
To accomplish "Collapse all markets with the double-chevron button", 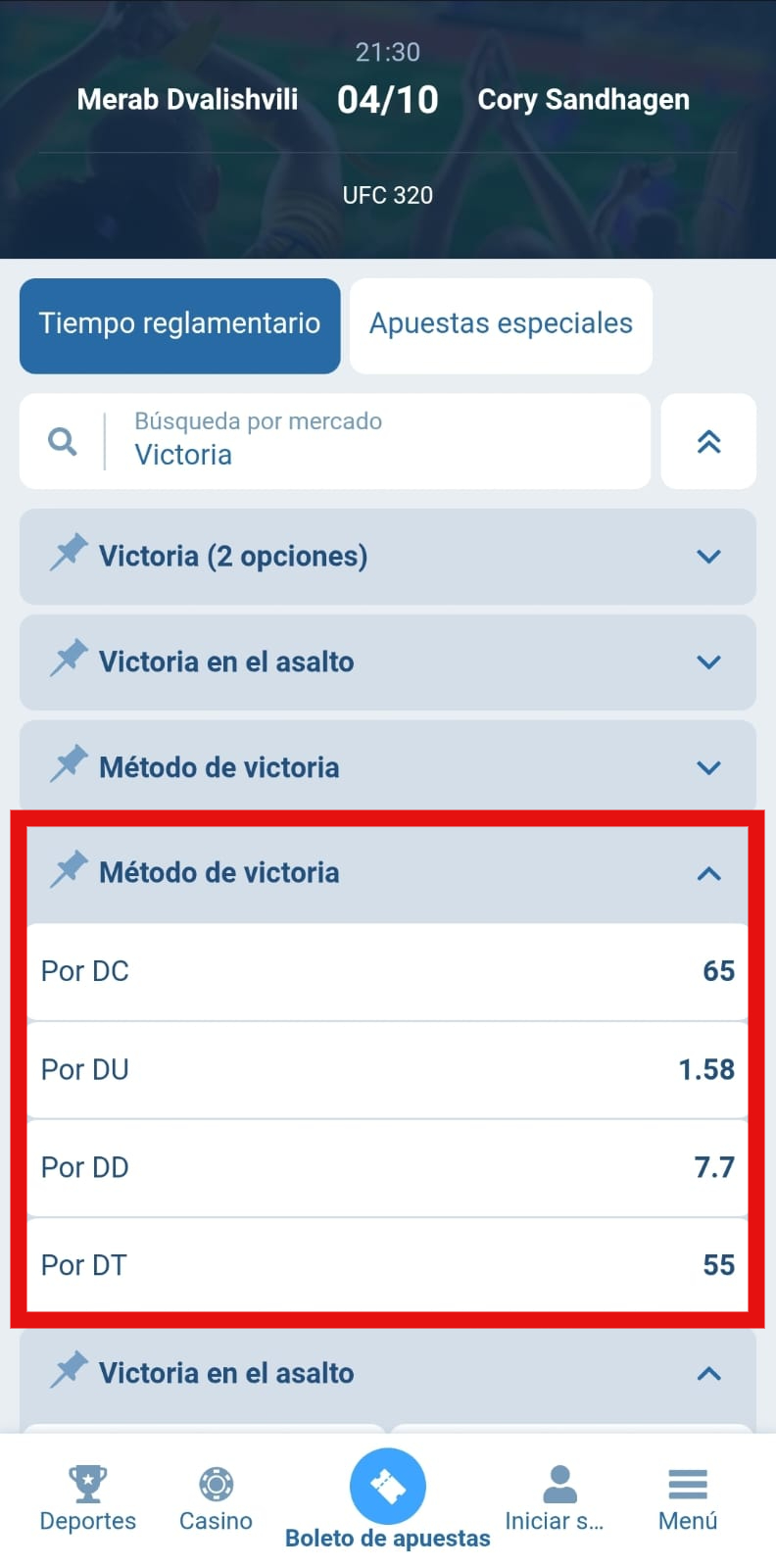I will tap(708, 441).
